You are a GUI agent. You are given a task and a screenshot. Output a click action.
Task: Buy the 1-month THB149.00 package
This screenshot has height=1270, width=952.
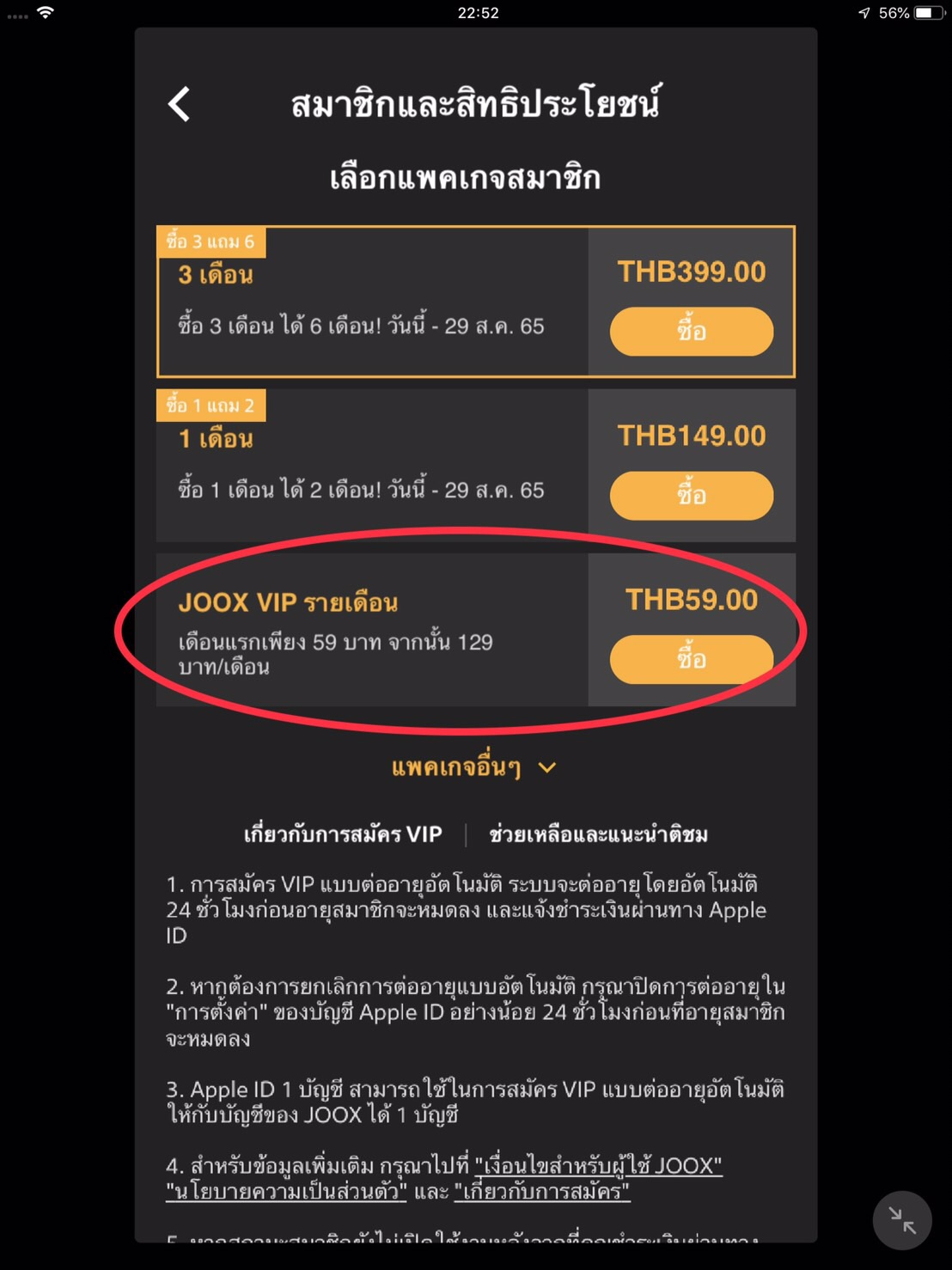(x=691, y=496)
